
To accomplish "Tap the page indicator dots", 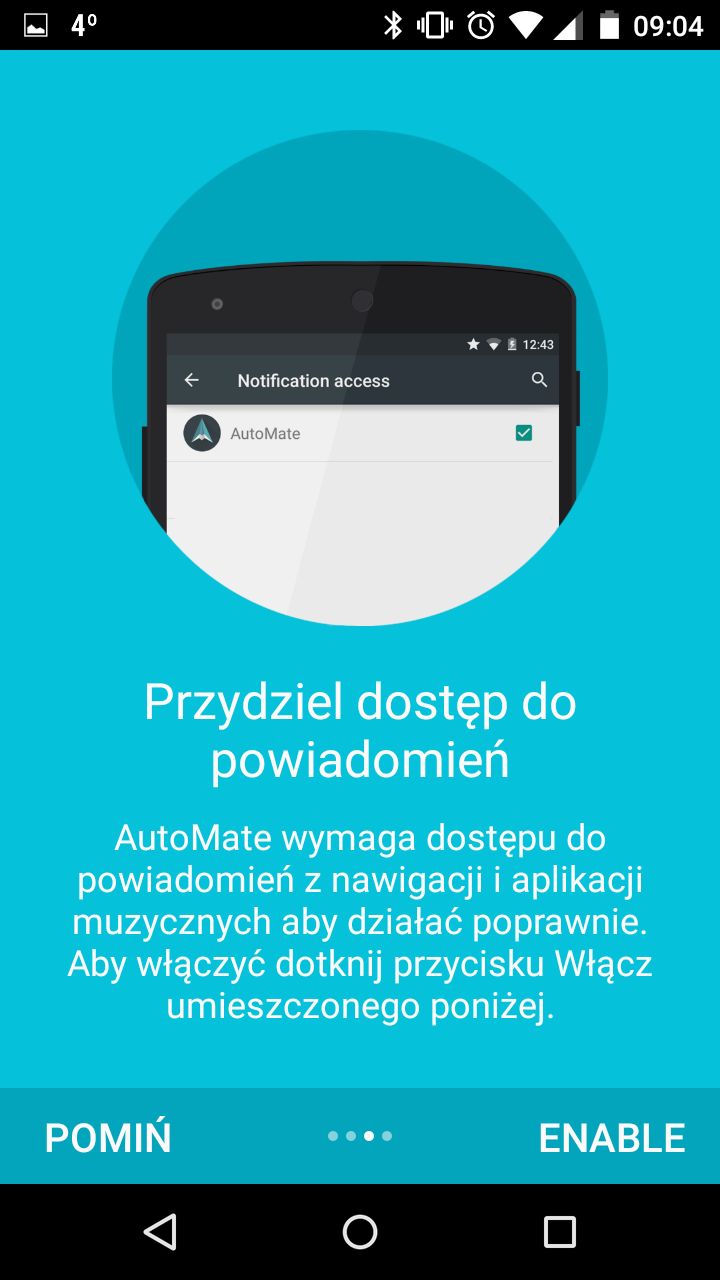I will [360, 1136].
